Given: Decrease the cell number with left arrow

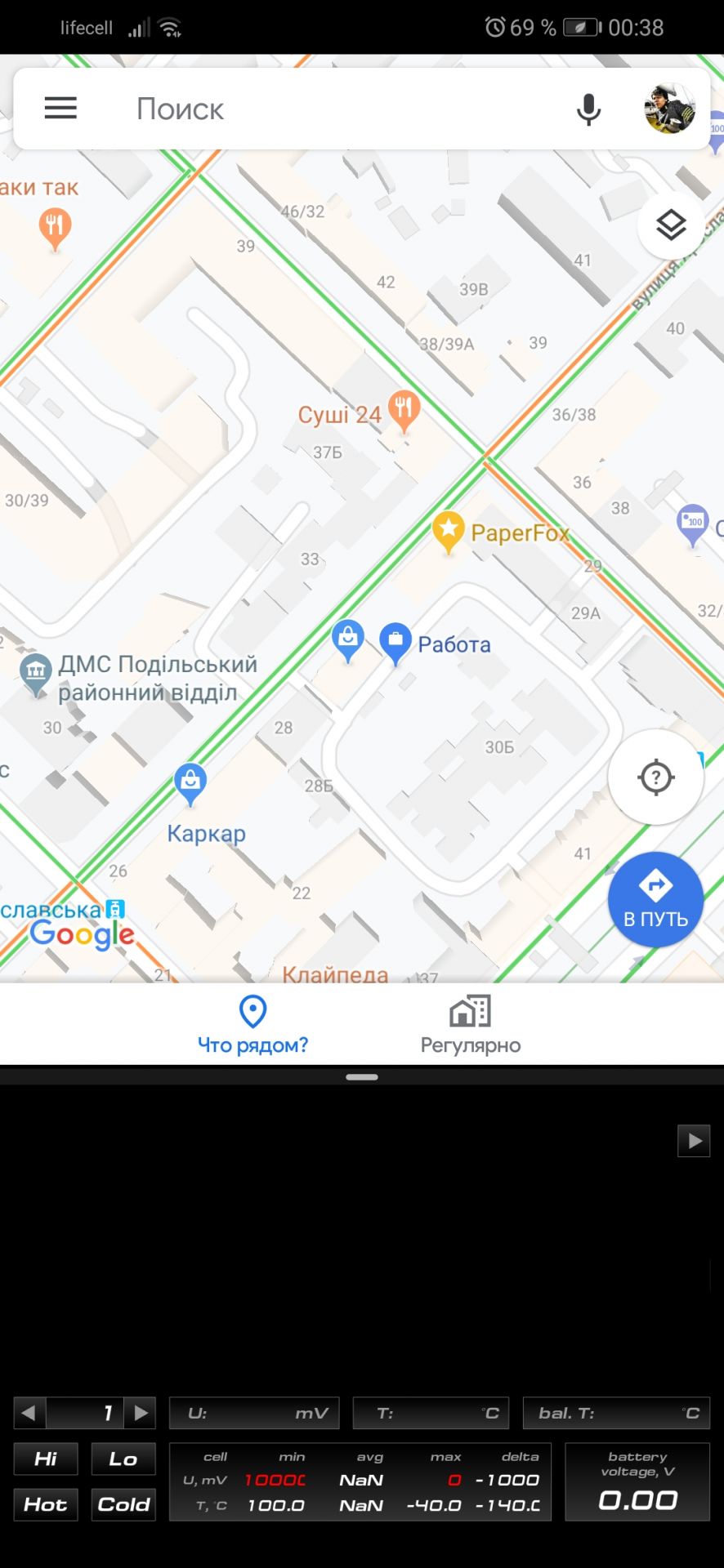Looking at the screenshot, I should point(29,1413).
